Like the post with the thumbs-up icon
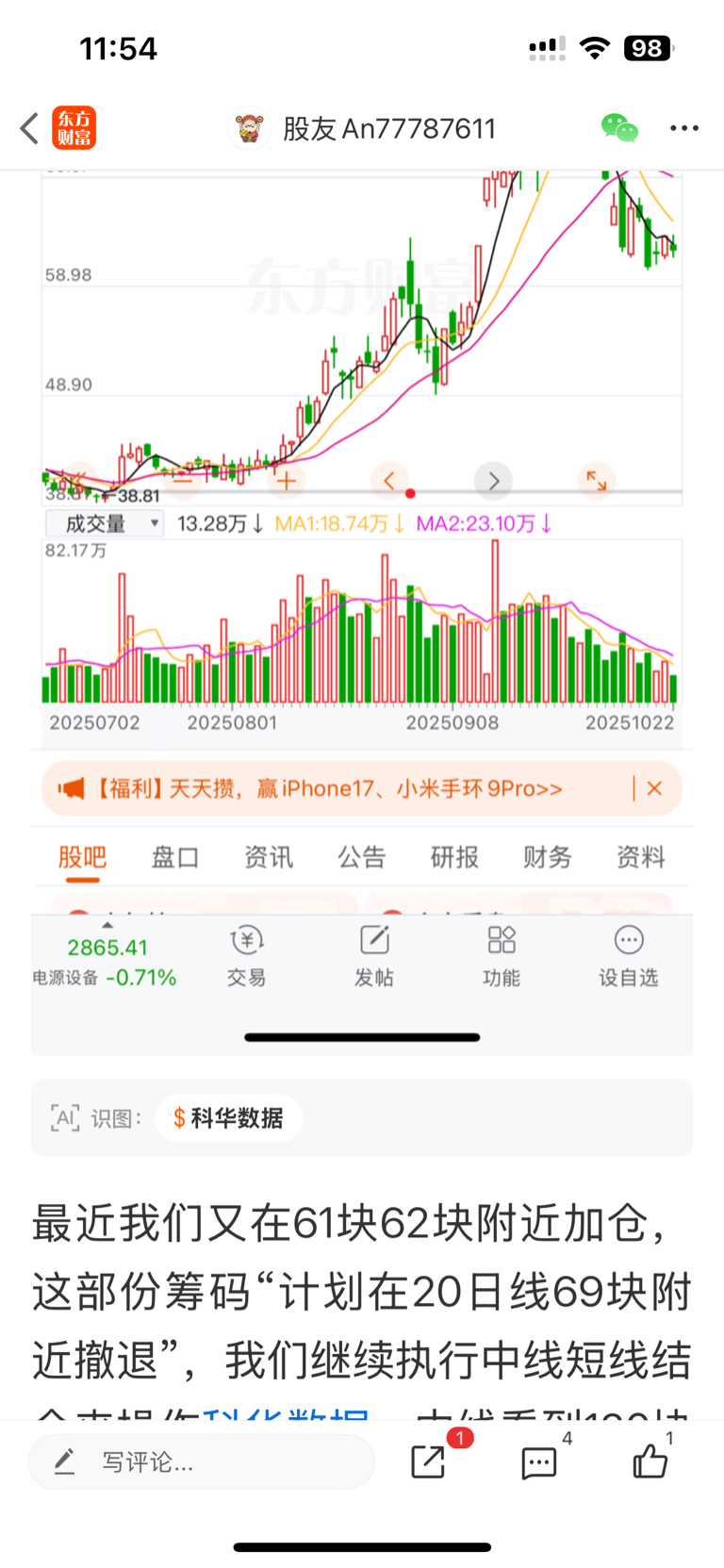Screen dimensions: 724x1568 [x=650, y=1462]
